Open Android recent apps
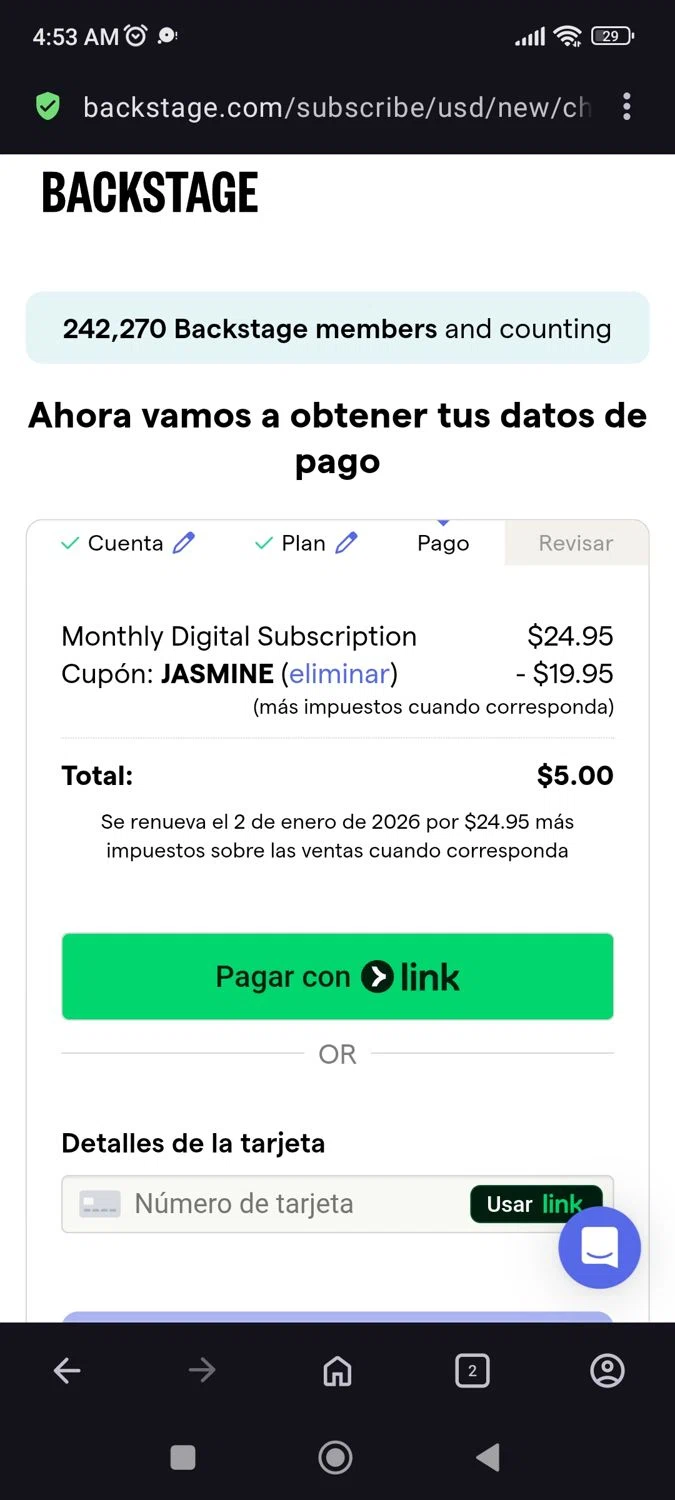This screenshot has width=675, height=1500. [183, 1457]
